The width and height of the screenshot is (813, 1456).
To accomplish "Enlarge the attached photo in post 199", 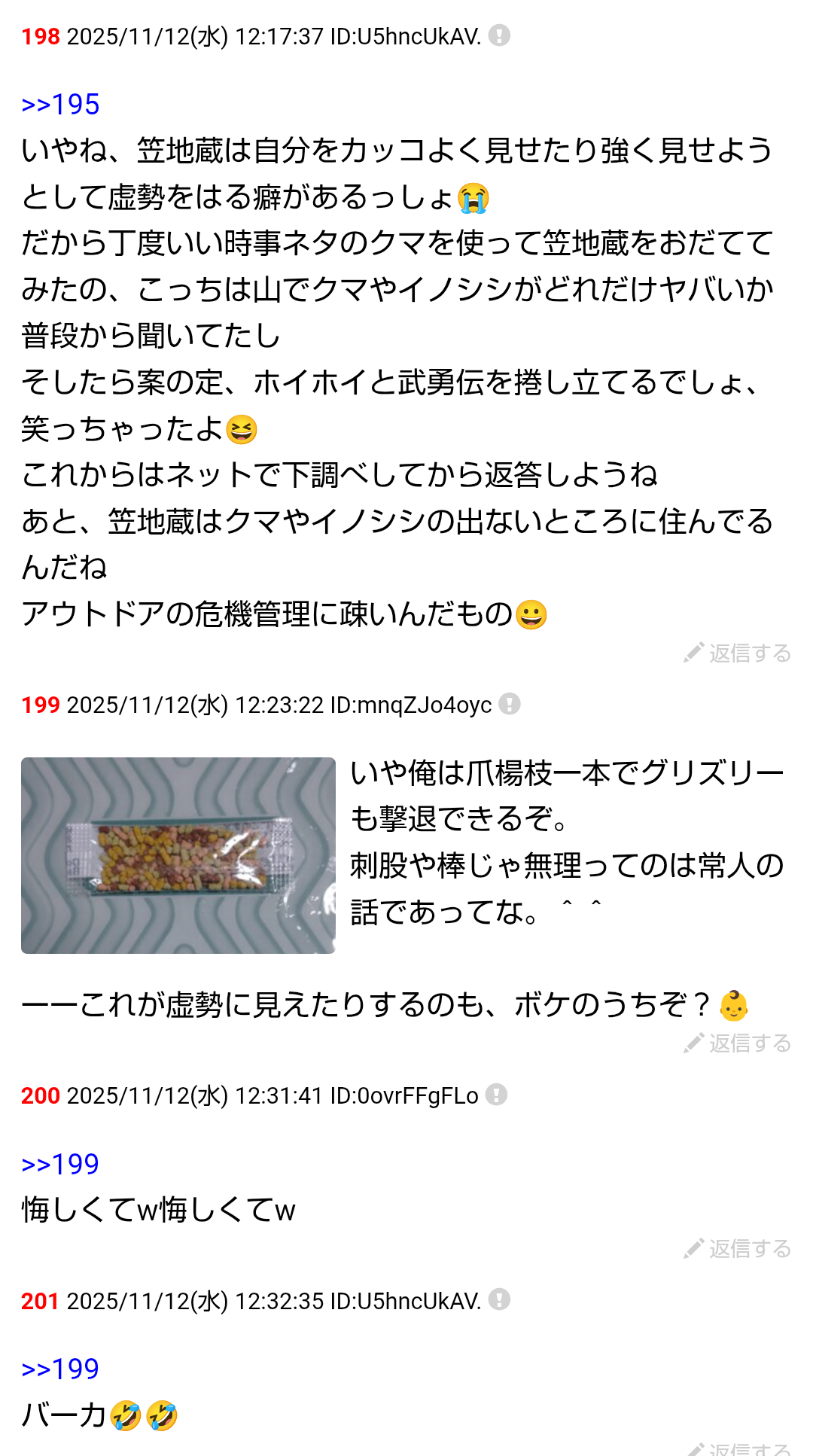I will pos(178,855).
